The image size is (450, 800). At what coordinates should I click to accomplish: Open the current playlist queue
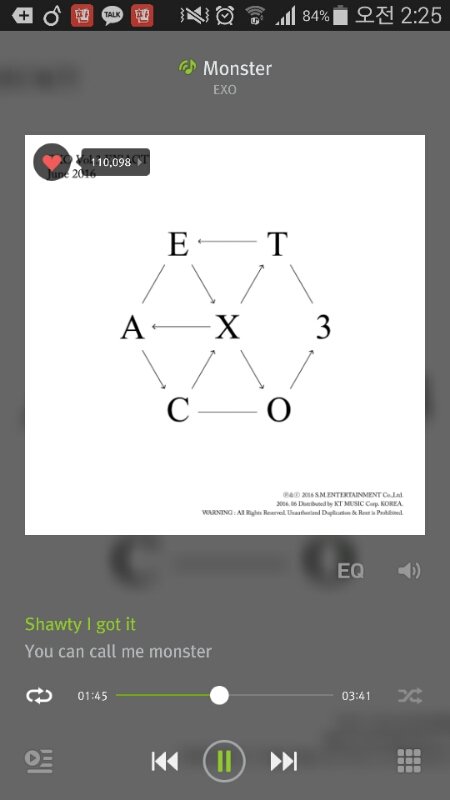tap(39, 761)
